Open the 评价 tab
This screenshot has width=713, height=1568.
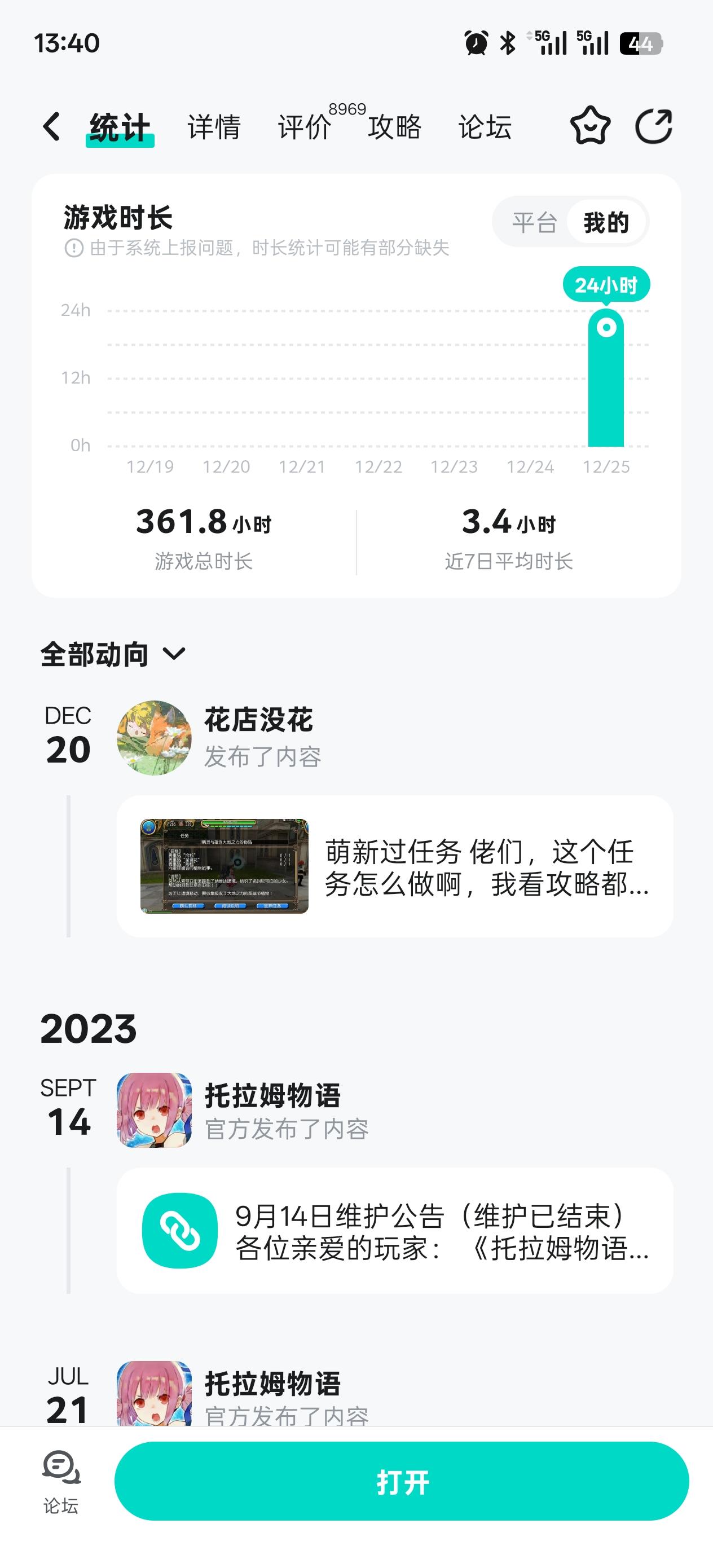305,127
